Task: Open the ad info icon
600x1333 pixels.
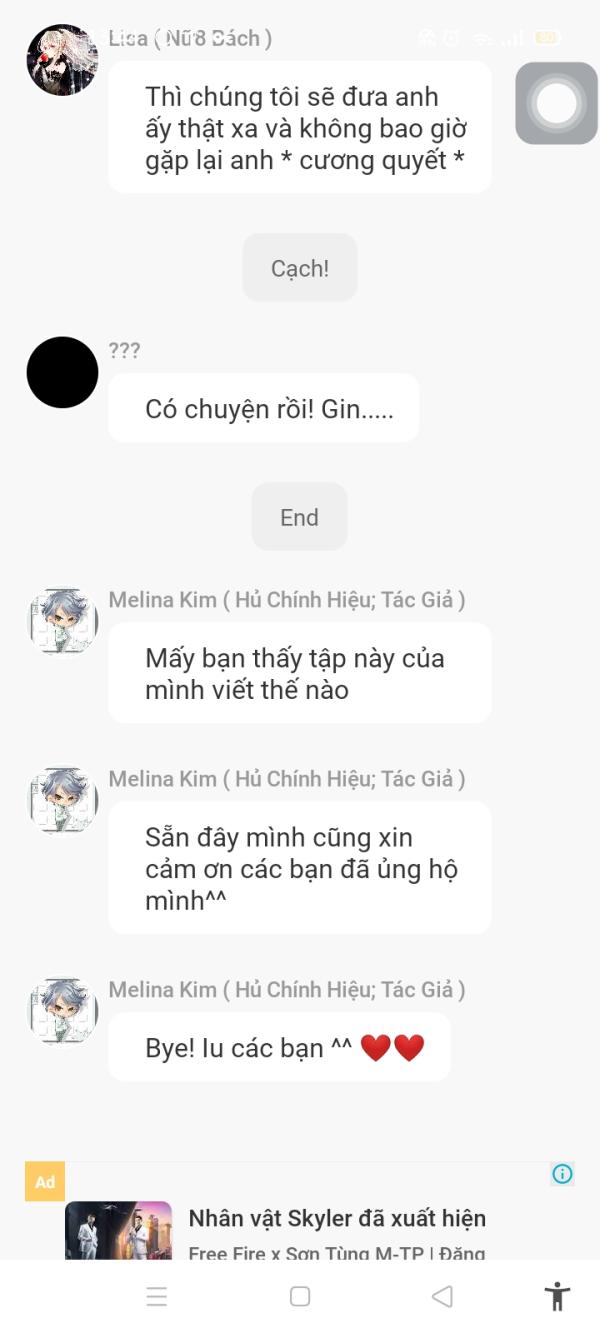Action: (x=563, y=1174)
